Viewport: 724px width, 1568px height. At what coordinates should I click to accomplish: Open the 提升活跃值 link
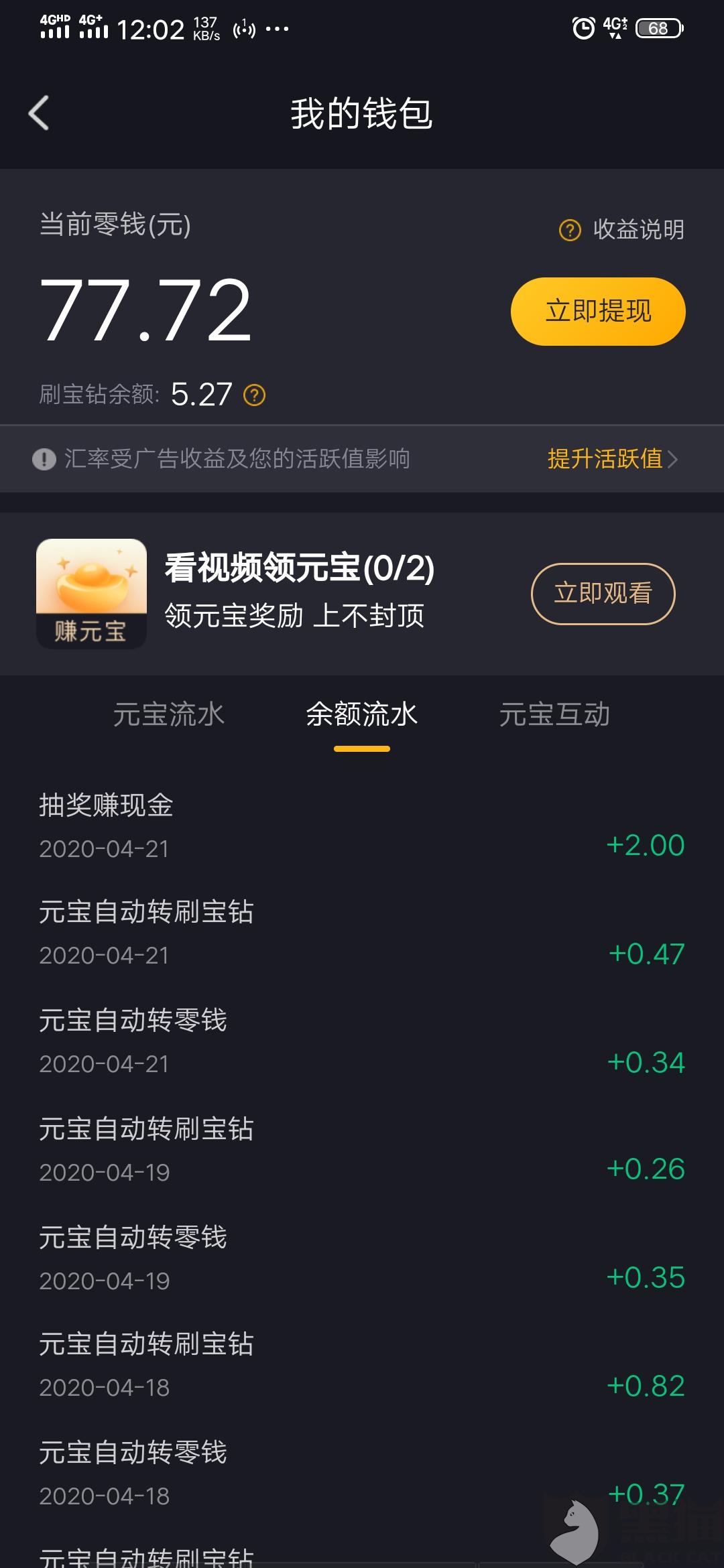613,459
